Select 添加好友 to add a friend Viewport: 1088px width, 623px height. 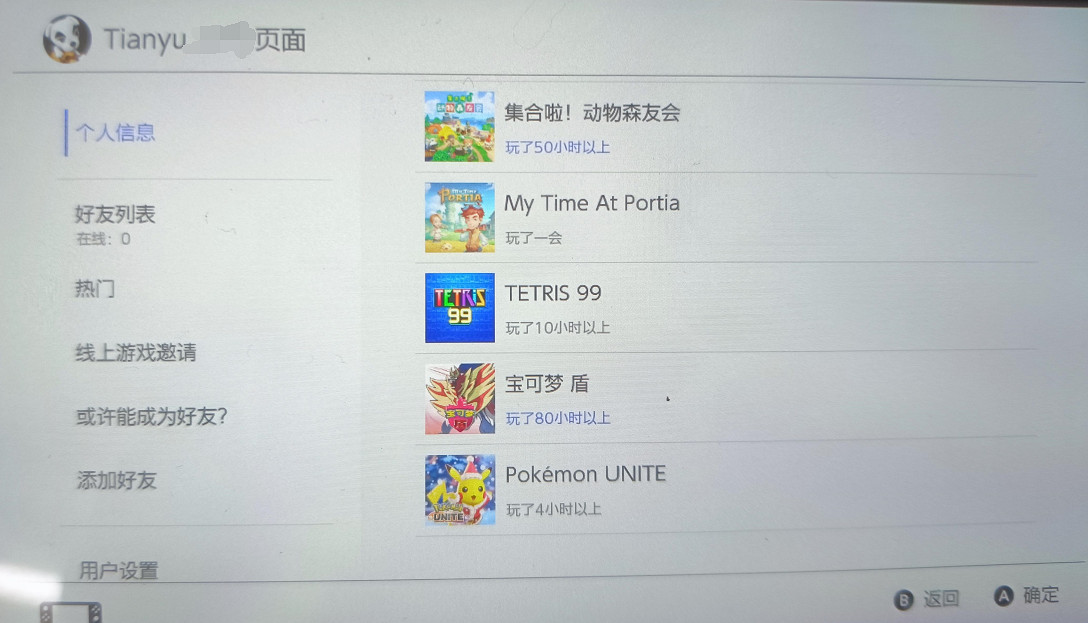click(117, 480)
